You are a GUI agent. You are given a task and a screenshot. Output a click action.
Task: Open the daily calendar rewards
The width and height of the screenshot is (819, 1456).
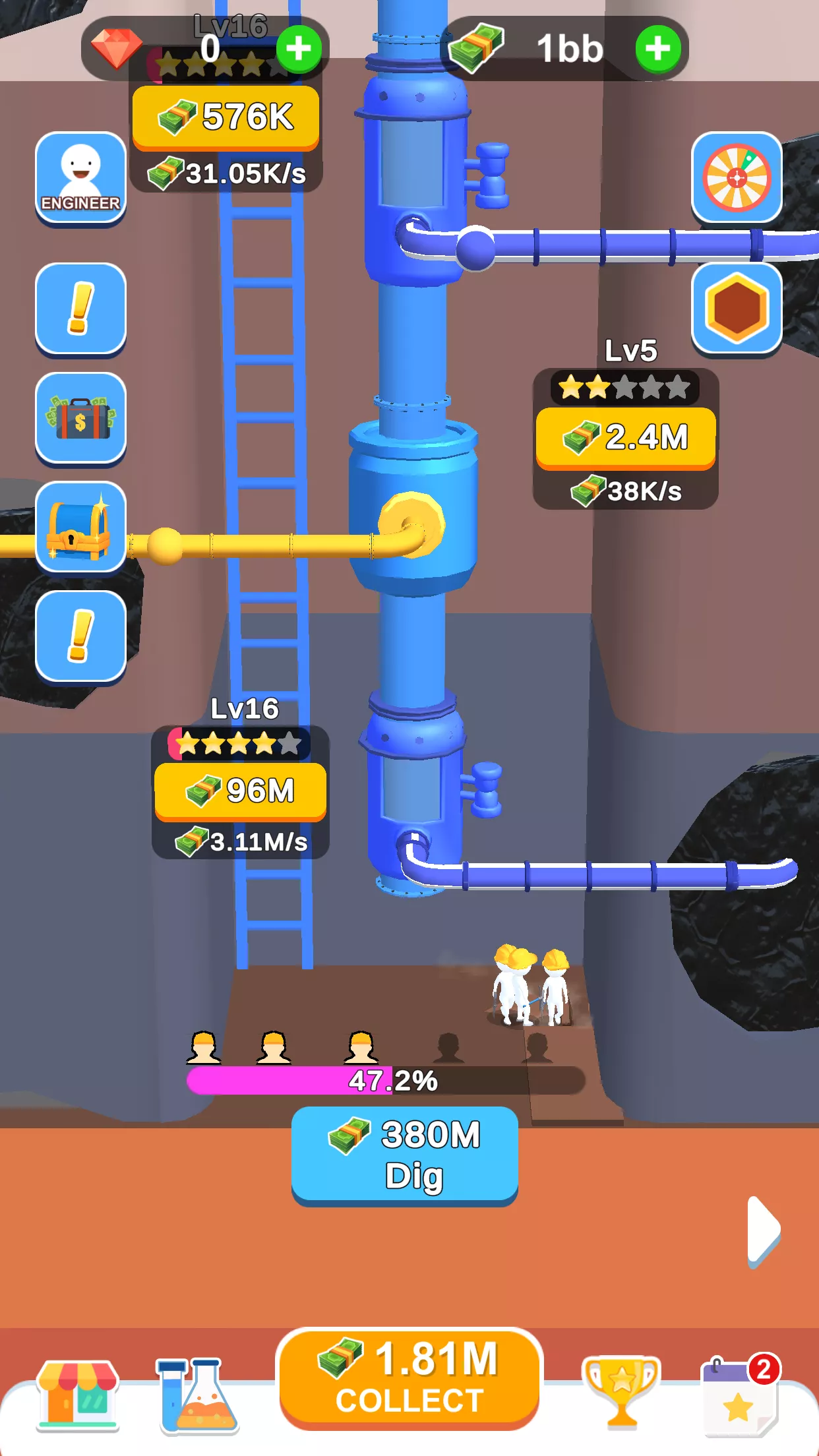pyautogui.click(x=739, y=1395)
